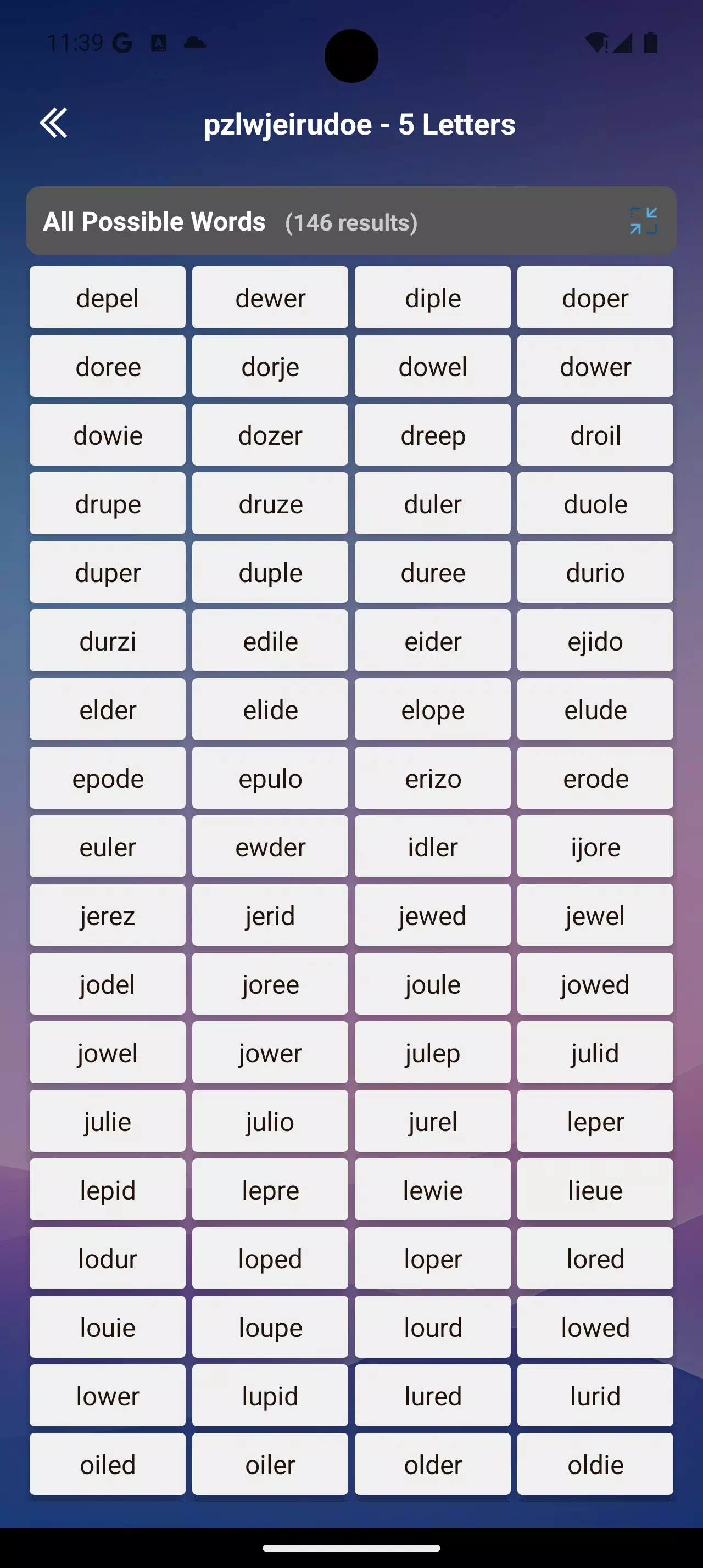Image resolution: width=703 pixels, height=1568 pixels.
Task: Select the word 'julep'
Action: pos(432,1053)
